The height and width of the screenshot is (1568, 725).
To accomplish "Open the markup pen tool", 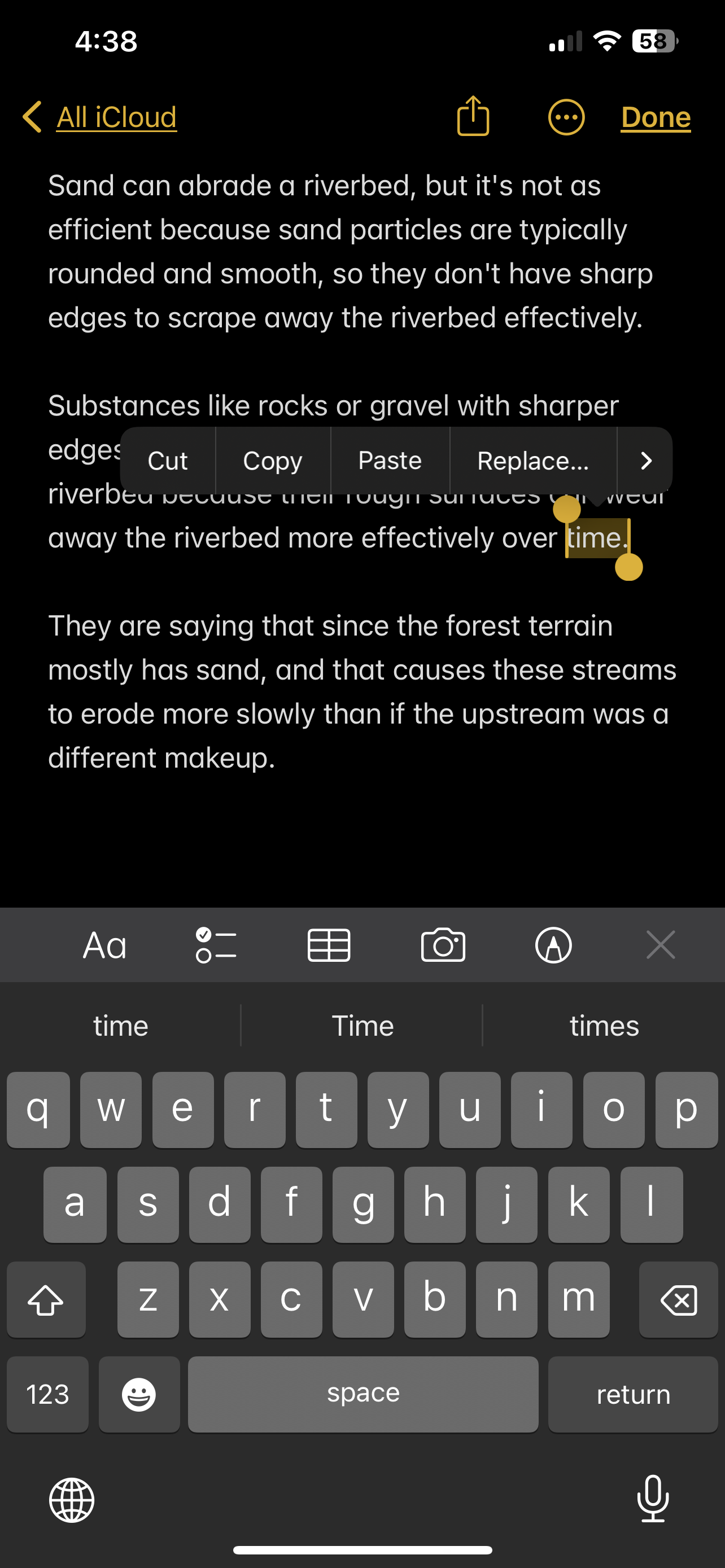I will 553,945.
